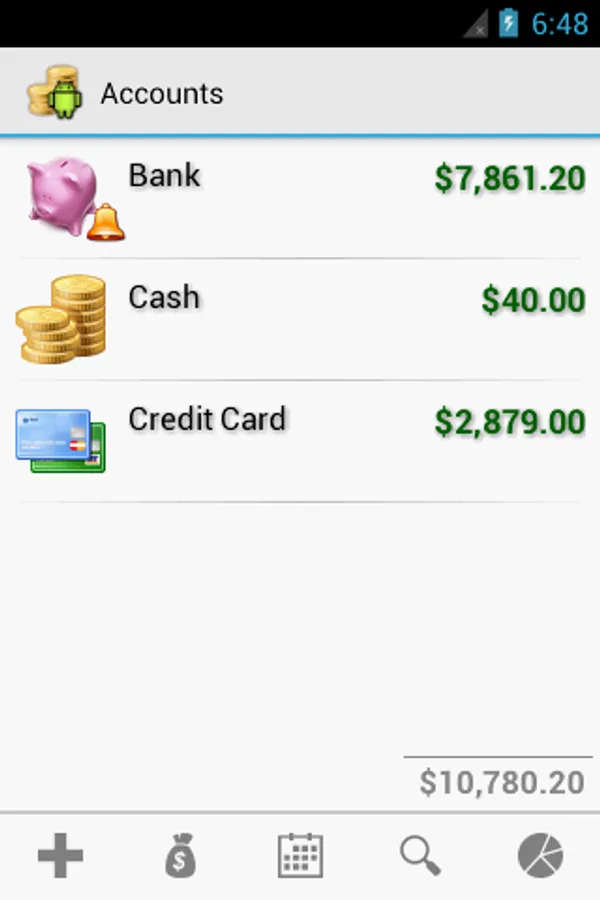Add a new account with the plus icon
Viewport: 600px width, 900px height.
[x=60, y=856]
